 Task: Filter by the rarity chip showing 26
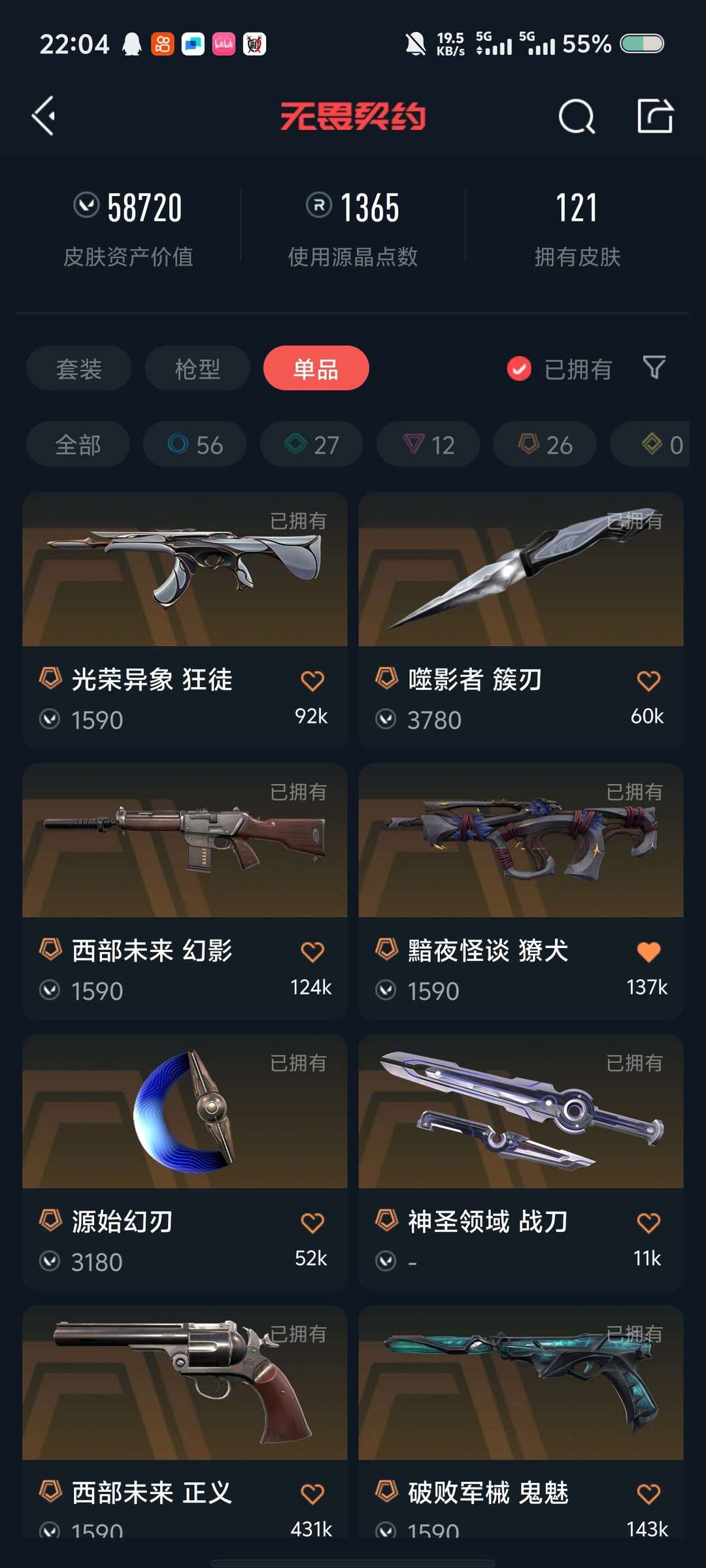(x=545, y=445)
